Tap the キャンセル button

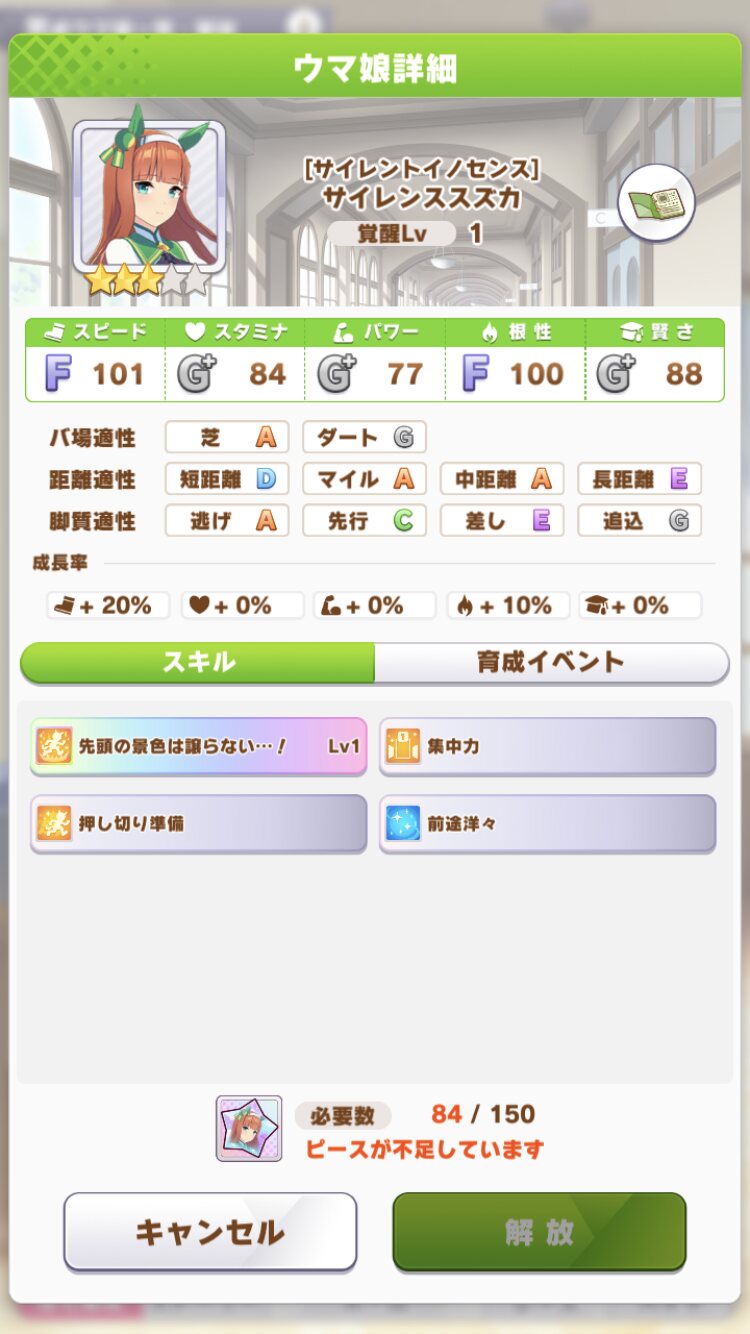pos(210,1232)
